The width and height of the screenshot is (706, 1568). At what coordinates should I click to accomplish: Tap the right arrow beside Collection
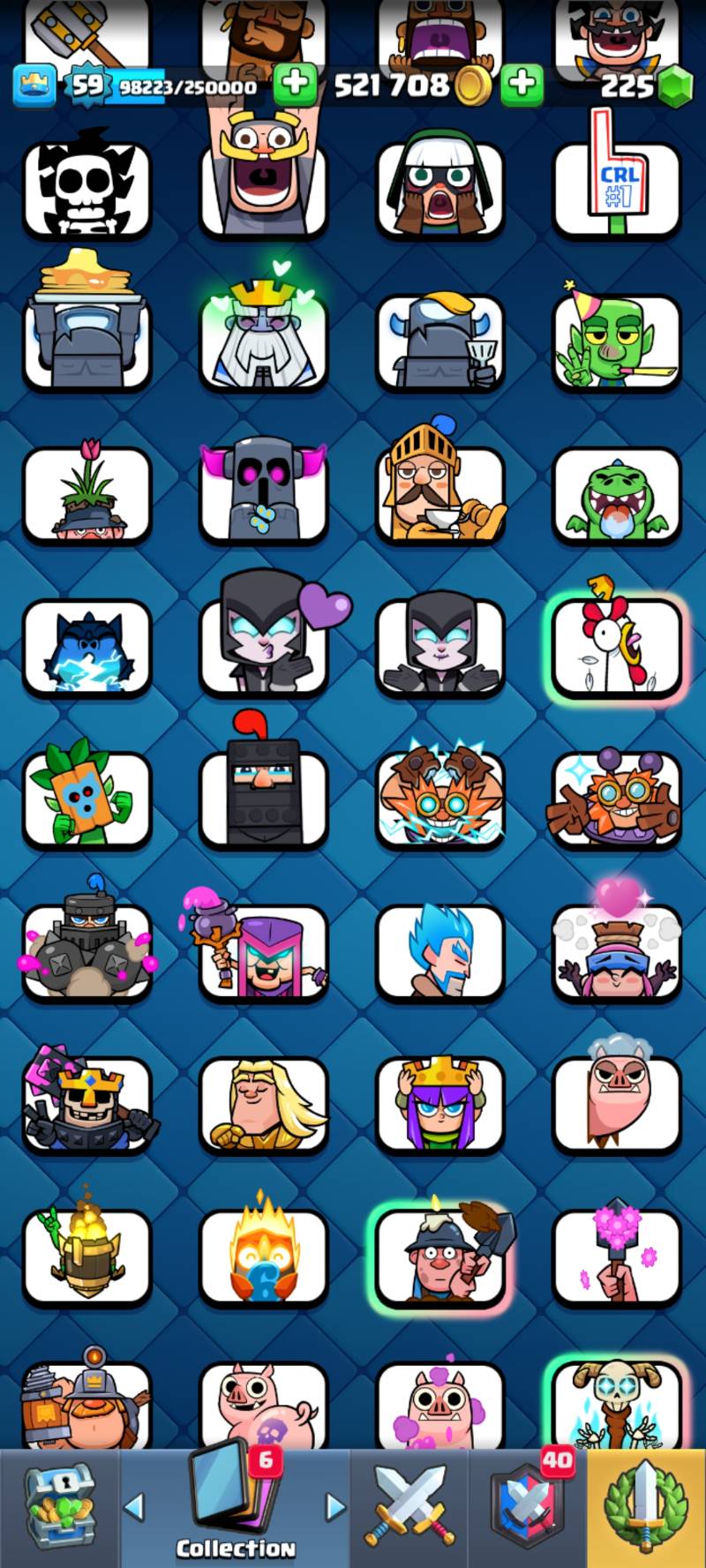336,1506
